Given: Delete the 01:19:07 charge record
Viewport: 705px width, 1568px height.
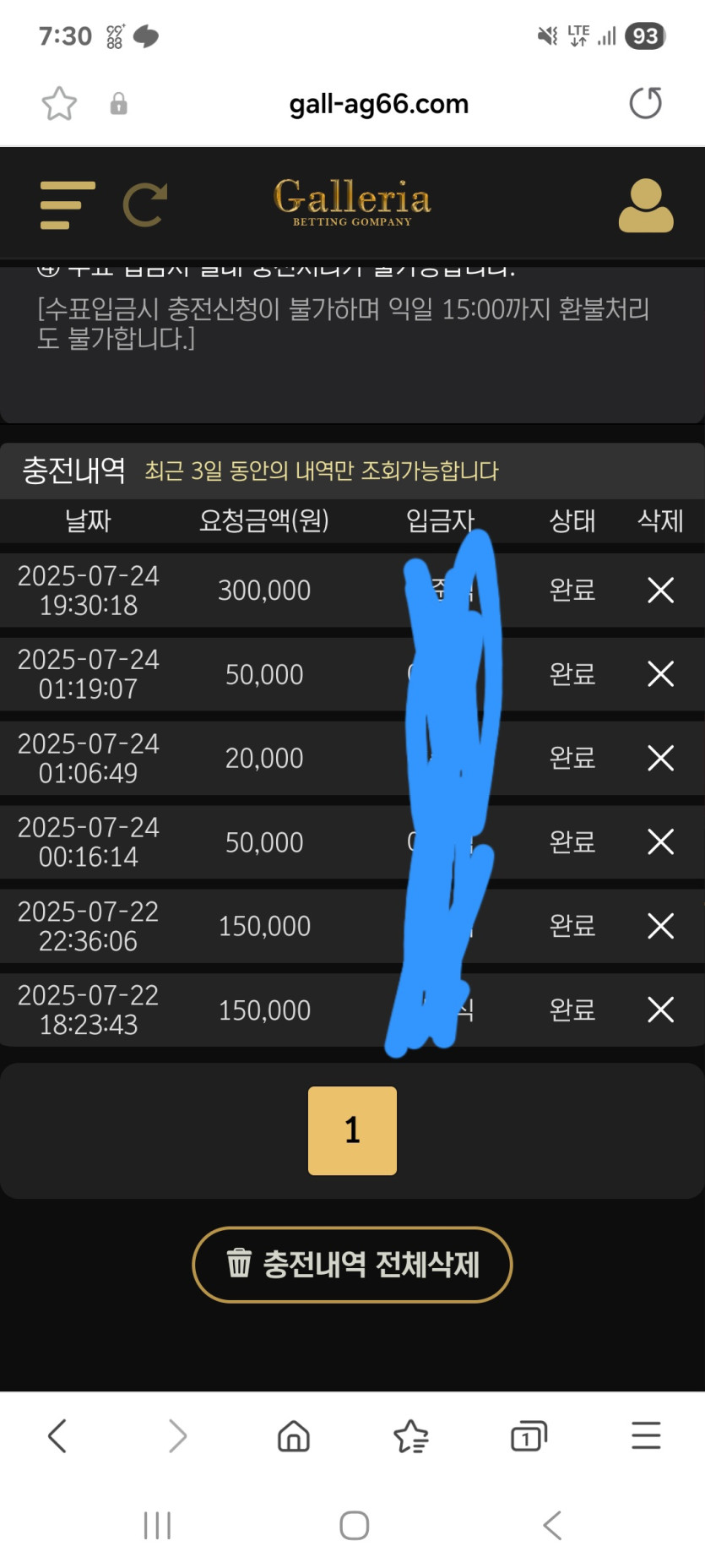Looking at the screenshot, I should pos(660,674).
